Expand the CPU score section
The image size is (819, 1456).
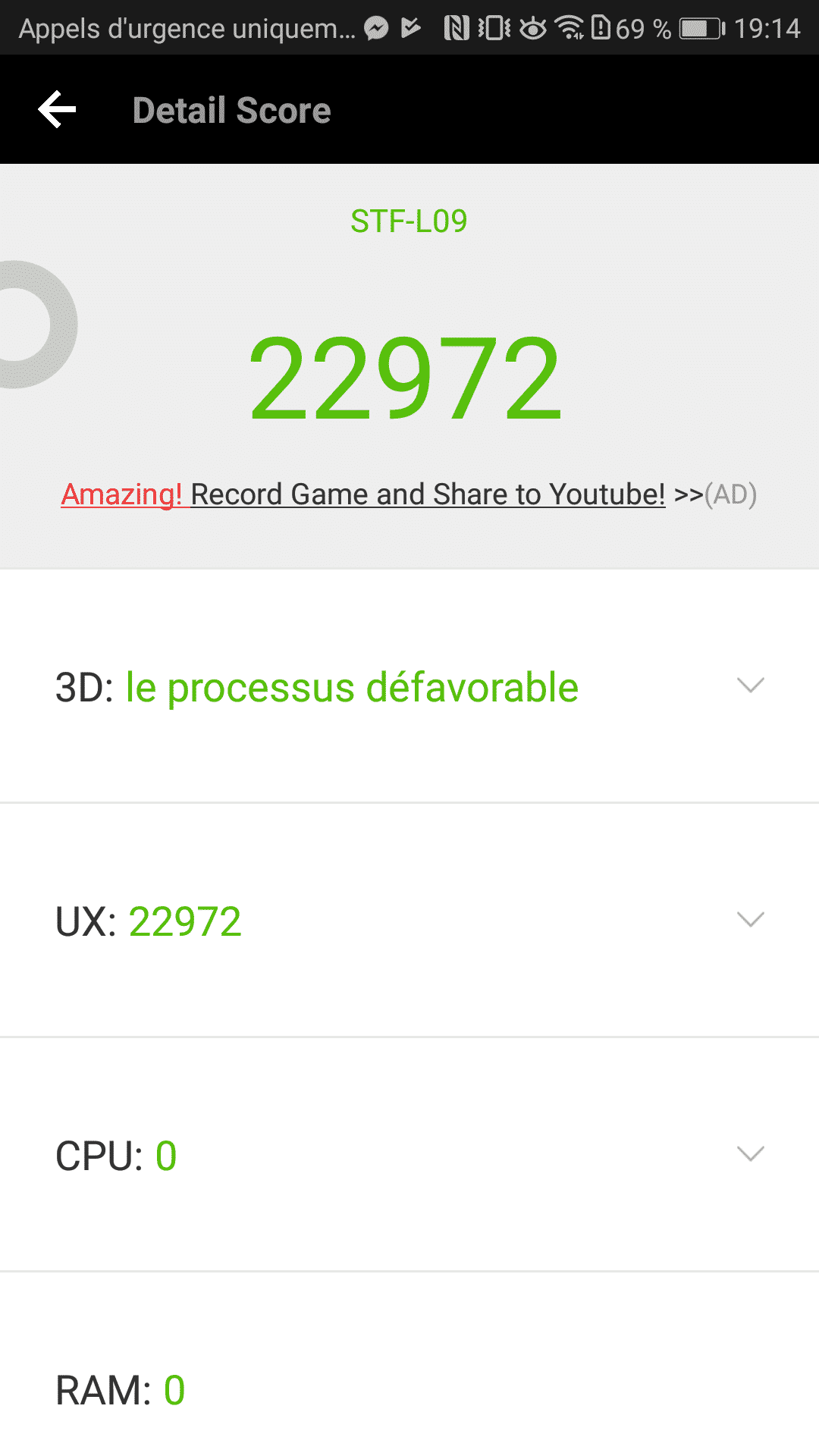409,1155
